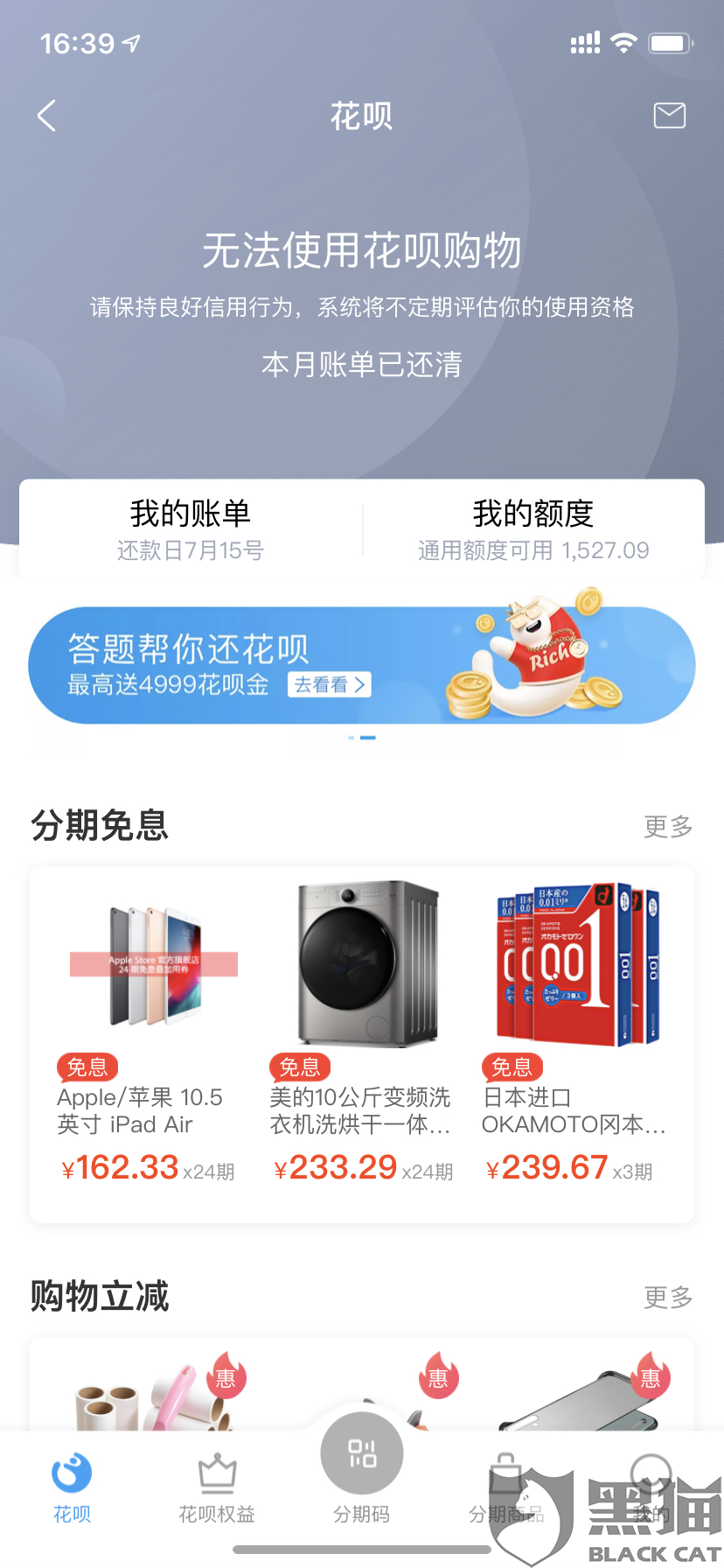Tap 去看看 on the banner

(x=329, y=684)
